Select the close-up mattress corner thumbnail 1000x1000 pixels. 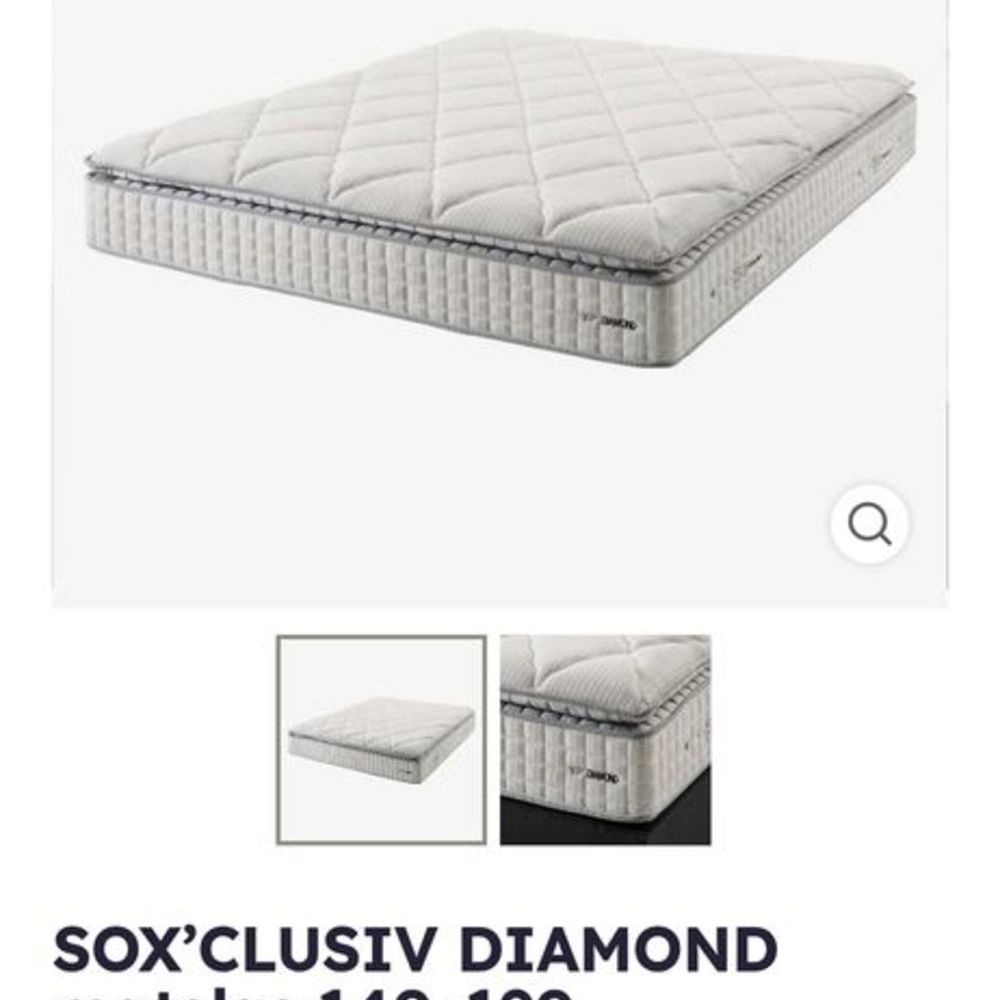pos(605,740)
